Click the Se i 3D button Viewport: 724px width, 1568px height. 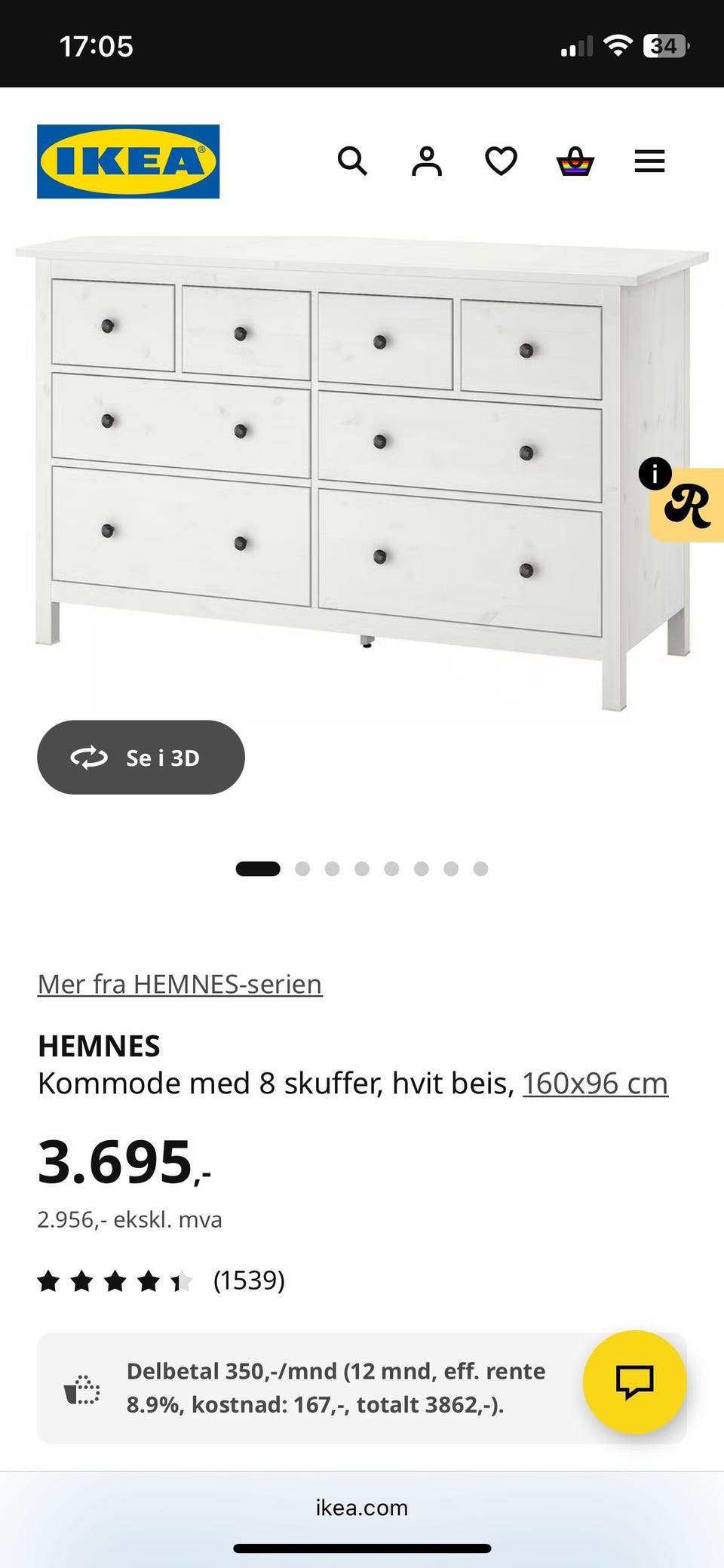point(140,758)
